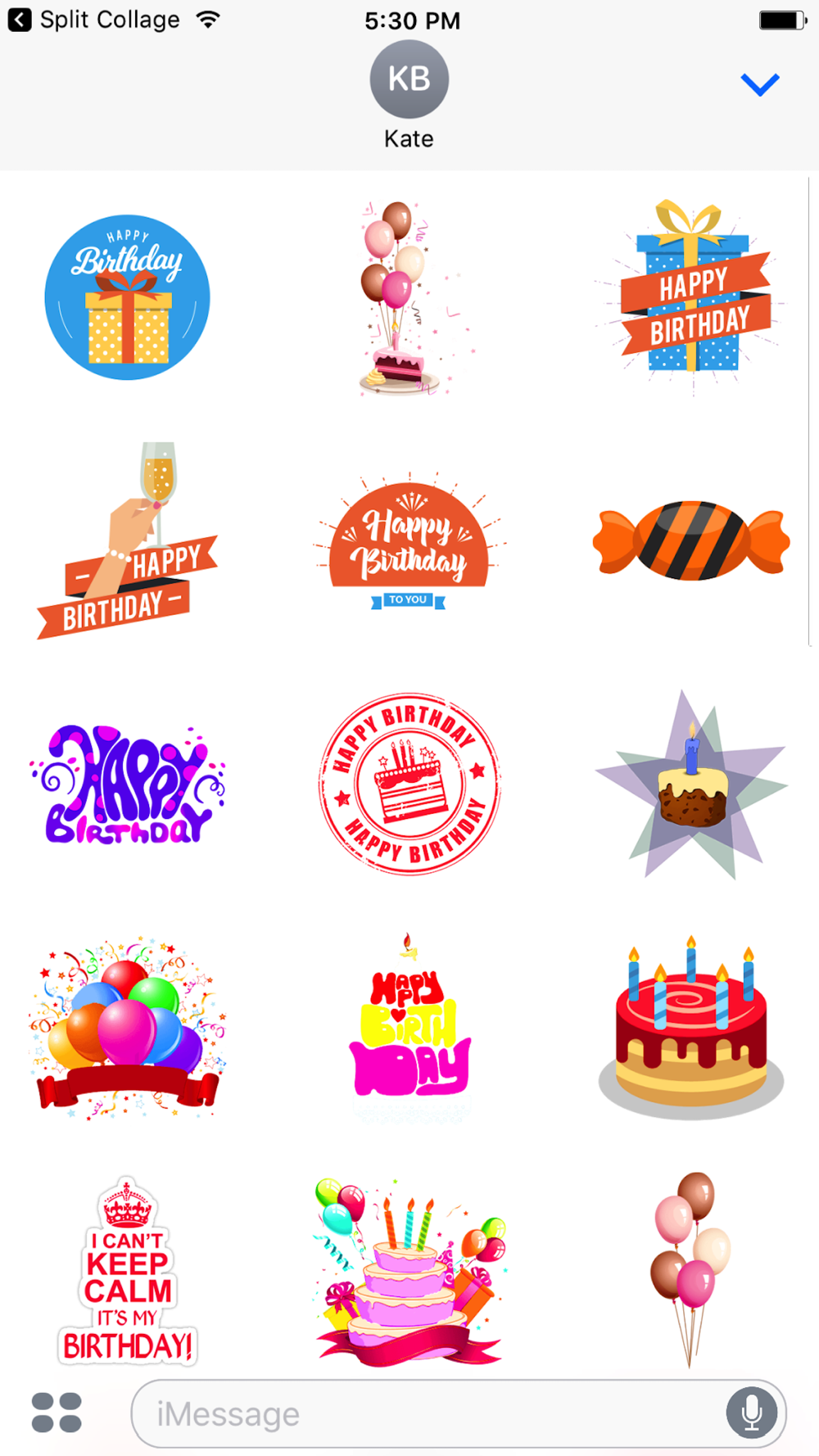This screenshot has width=819, height=1456.
Task: Select the red round stamp birthday sticker
Action: pyautogui.click(x=409, y=784)
